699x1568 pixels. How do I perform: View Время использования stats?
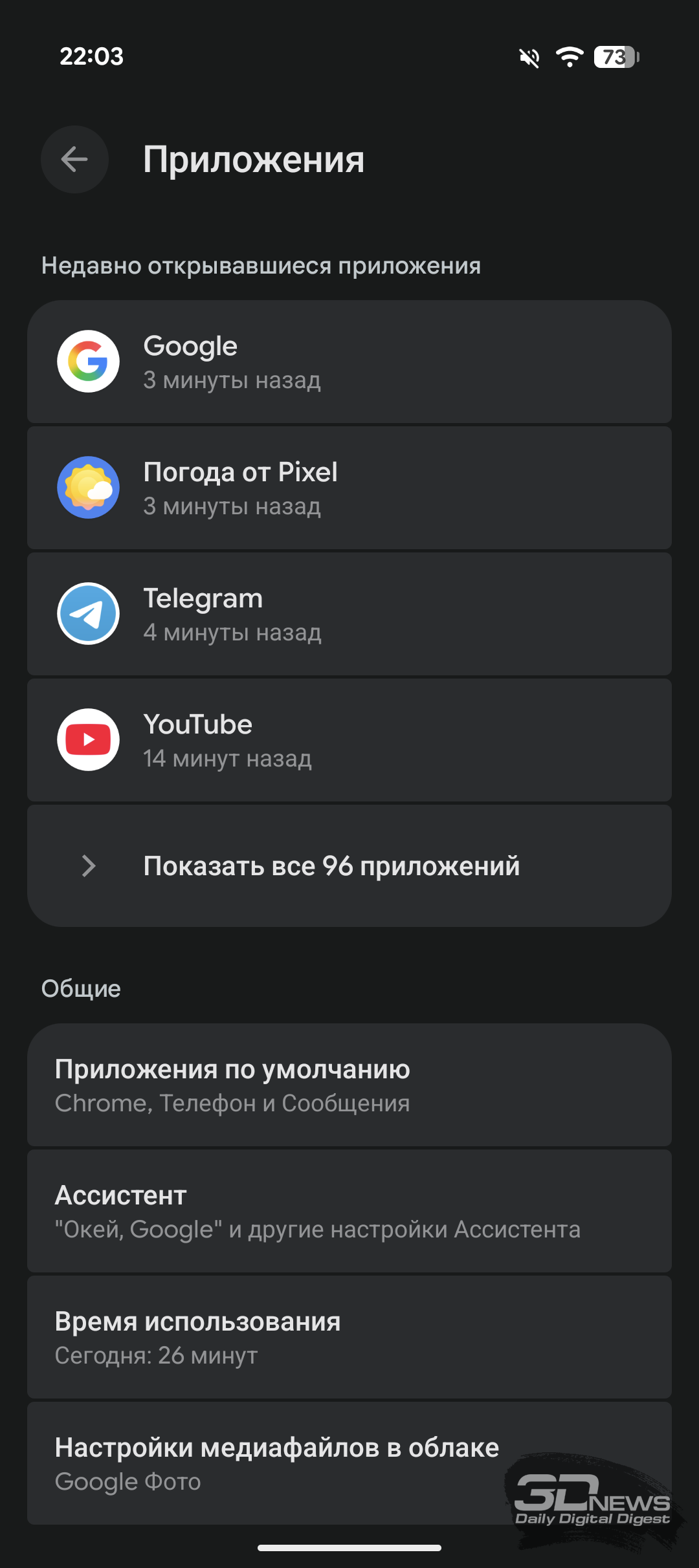[349, 1337]
